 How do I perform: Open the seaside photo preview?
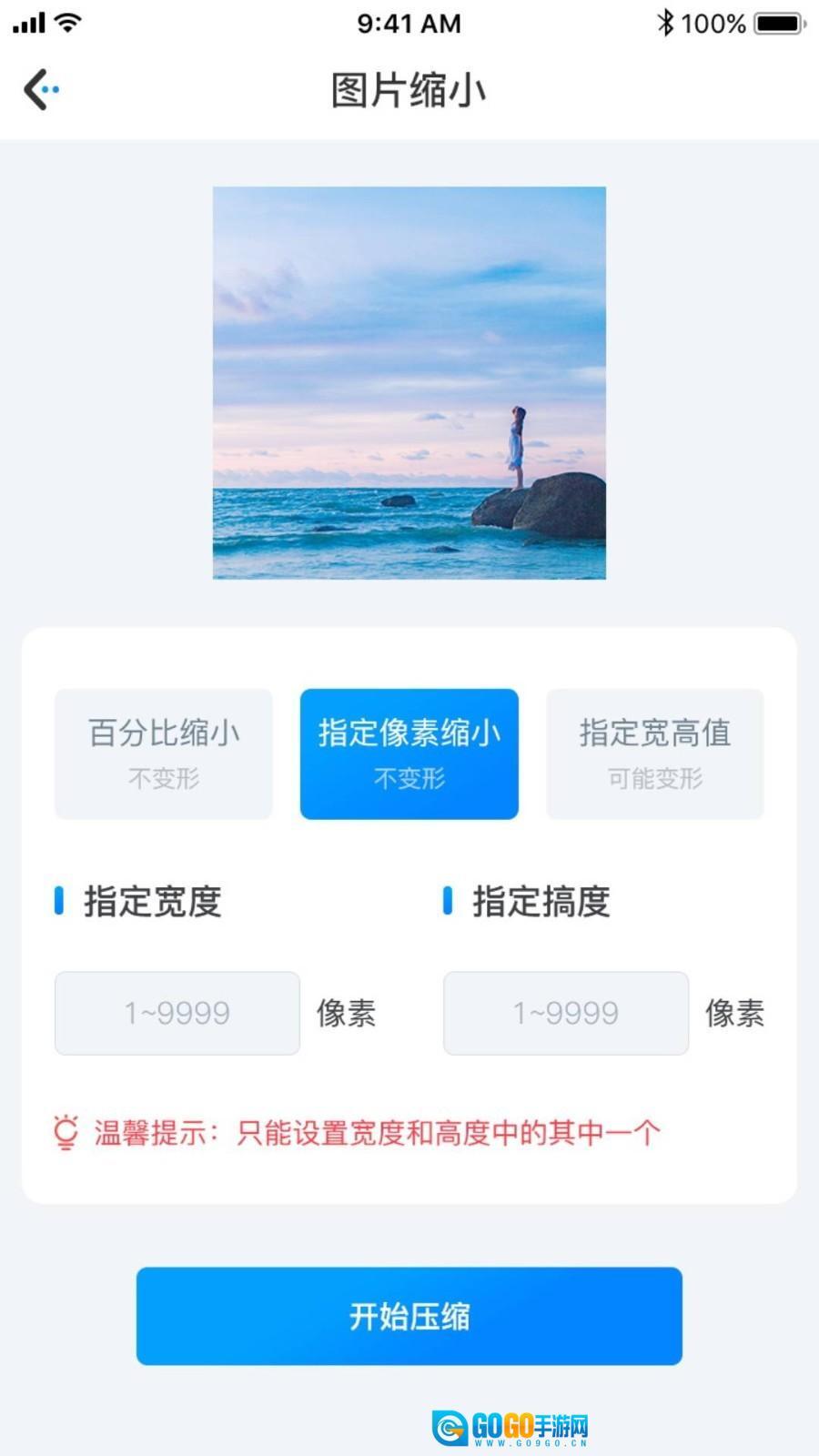[x=409, y=383]
